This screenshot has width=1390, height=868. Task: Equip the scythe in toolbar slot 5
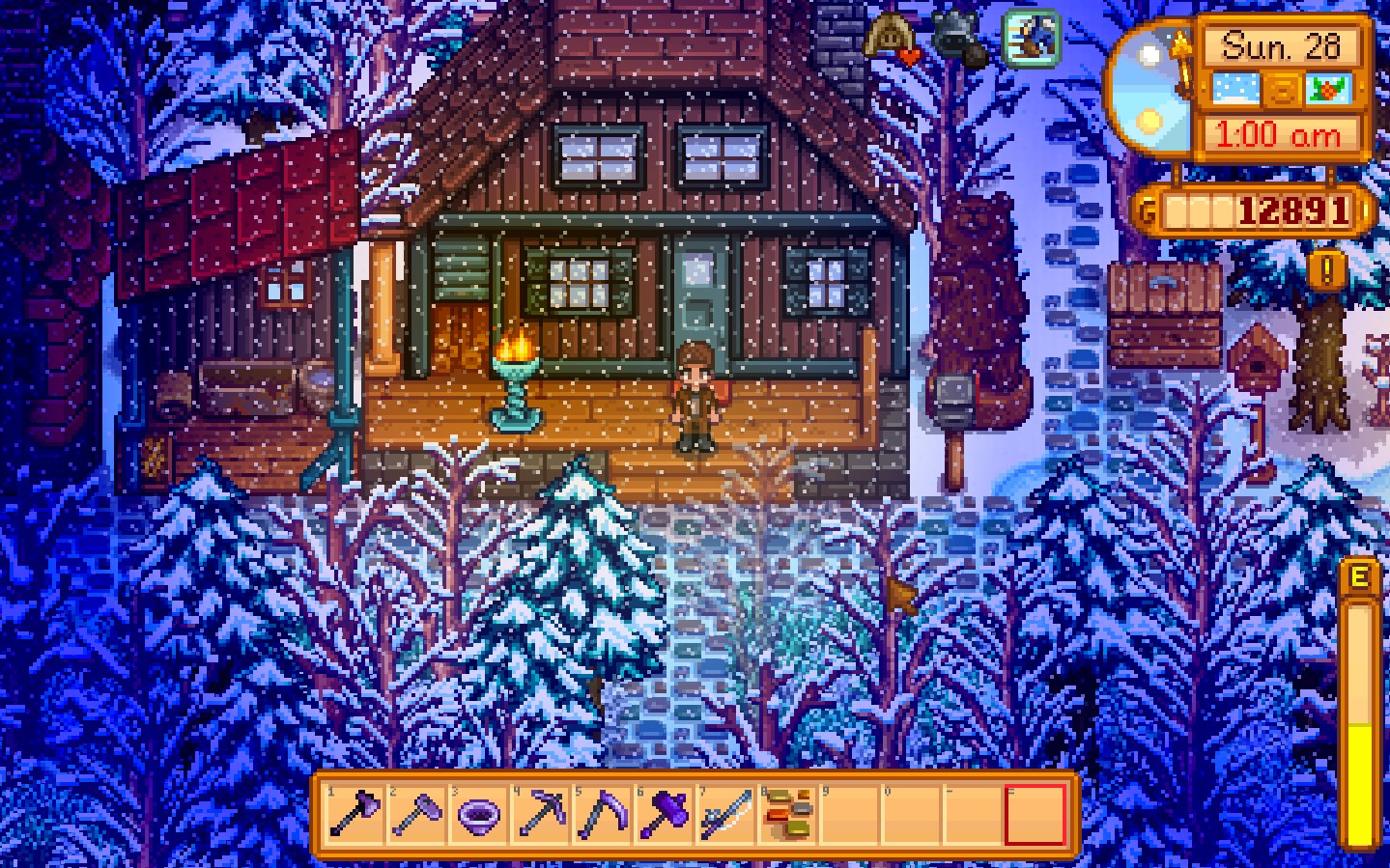click(602, 814)
